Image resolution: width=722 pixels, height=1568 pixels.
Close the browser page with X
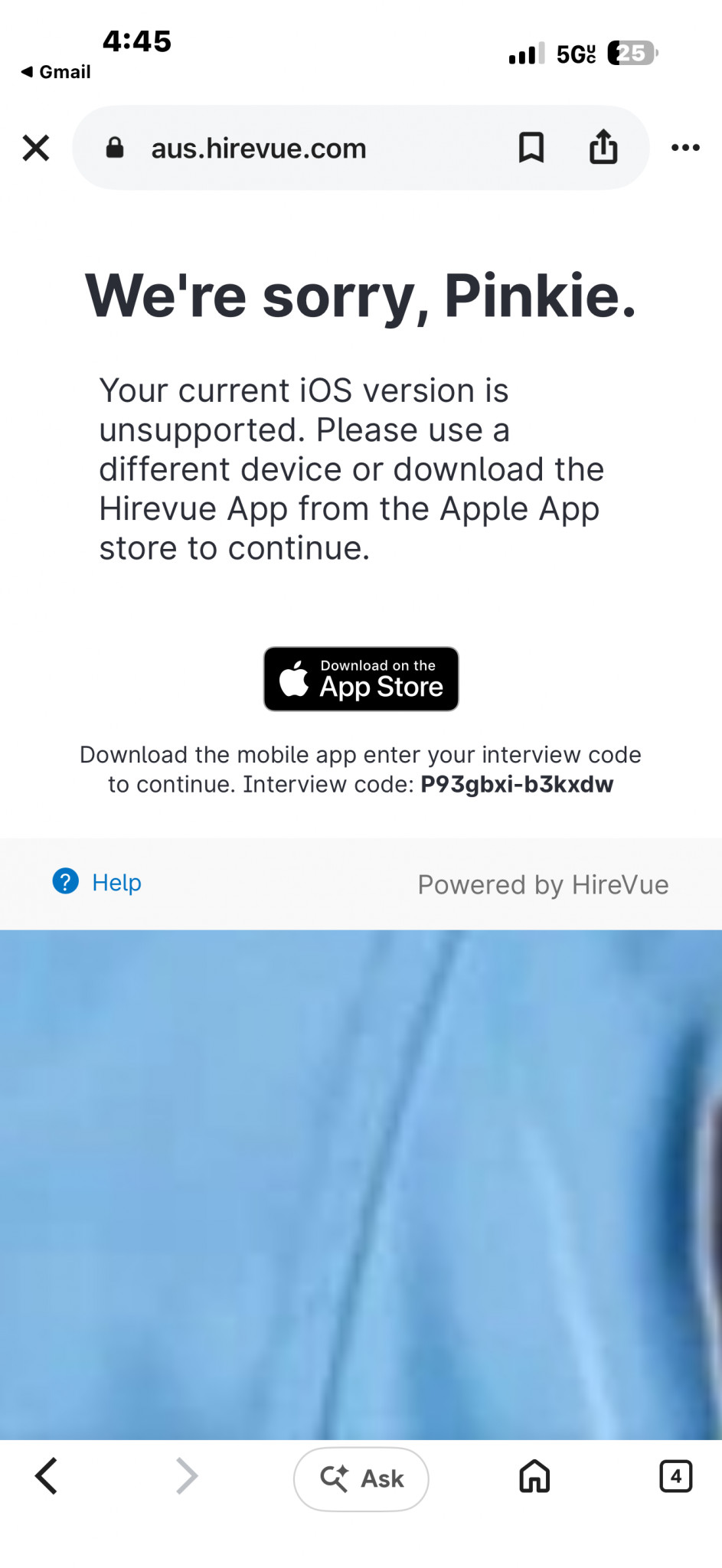[x=36, y=148]
